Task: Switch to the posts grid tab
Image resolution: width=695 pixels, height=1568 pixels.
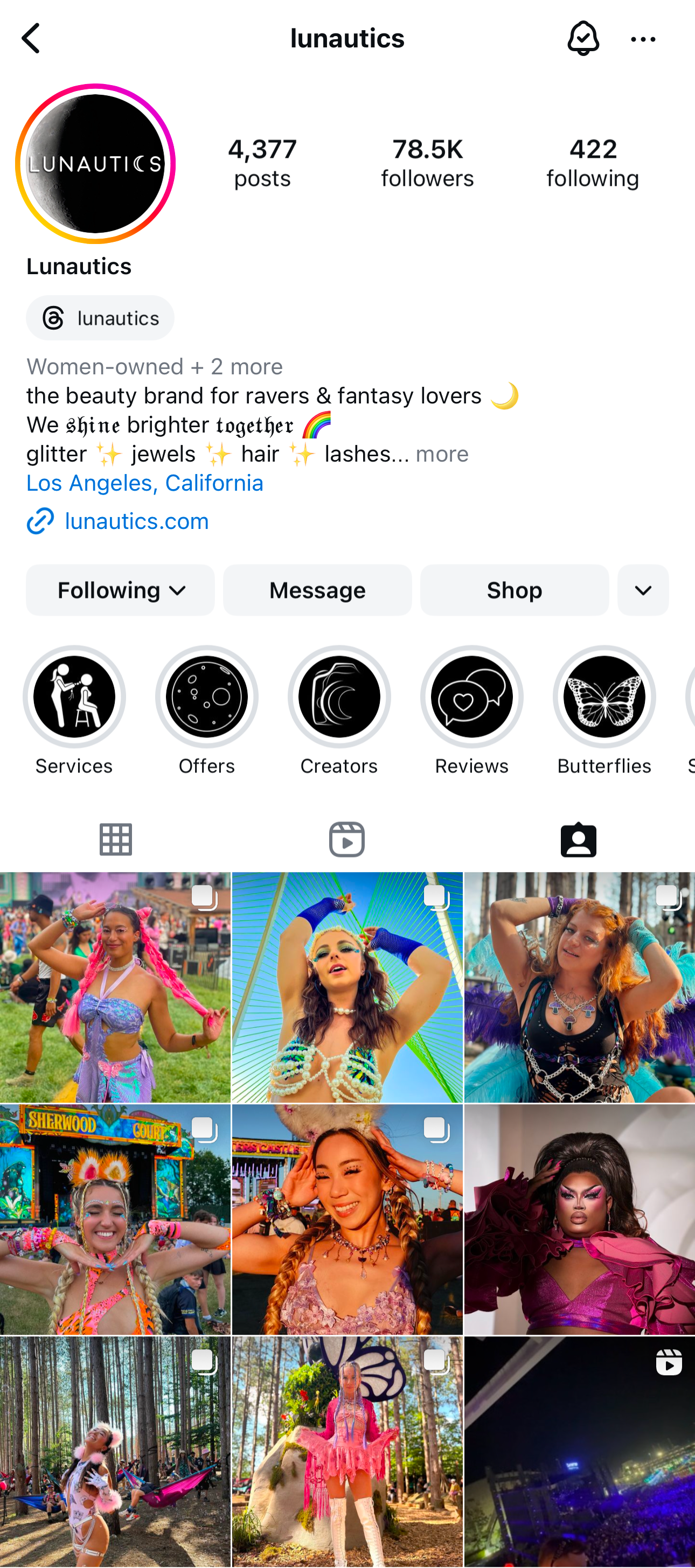Action: [x=116, y=839]
